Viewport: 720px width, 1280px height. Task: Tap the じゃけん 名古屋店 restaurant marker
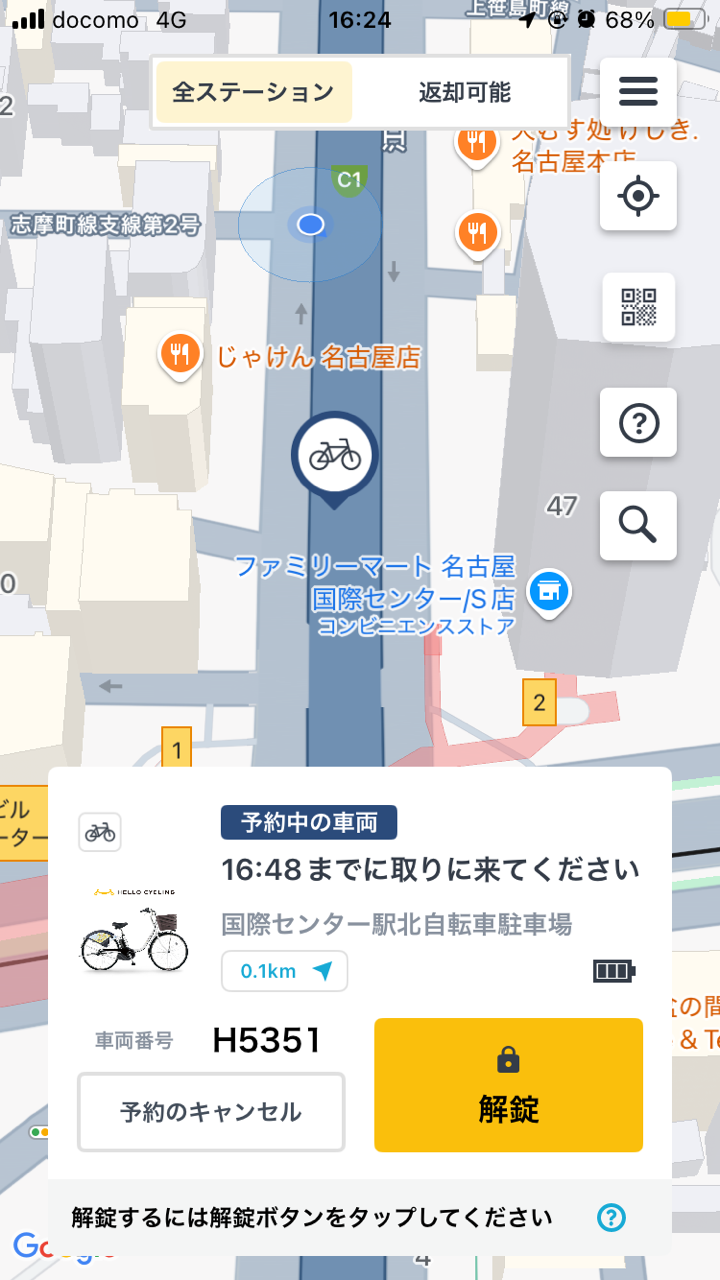pos(180,356)
